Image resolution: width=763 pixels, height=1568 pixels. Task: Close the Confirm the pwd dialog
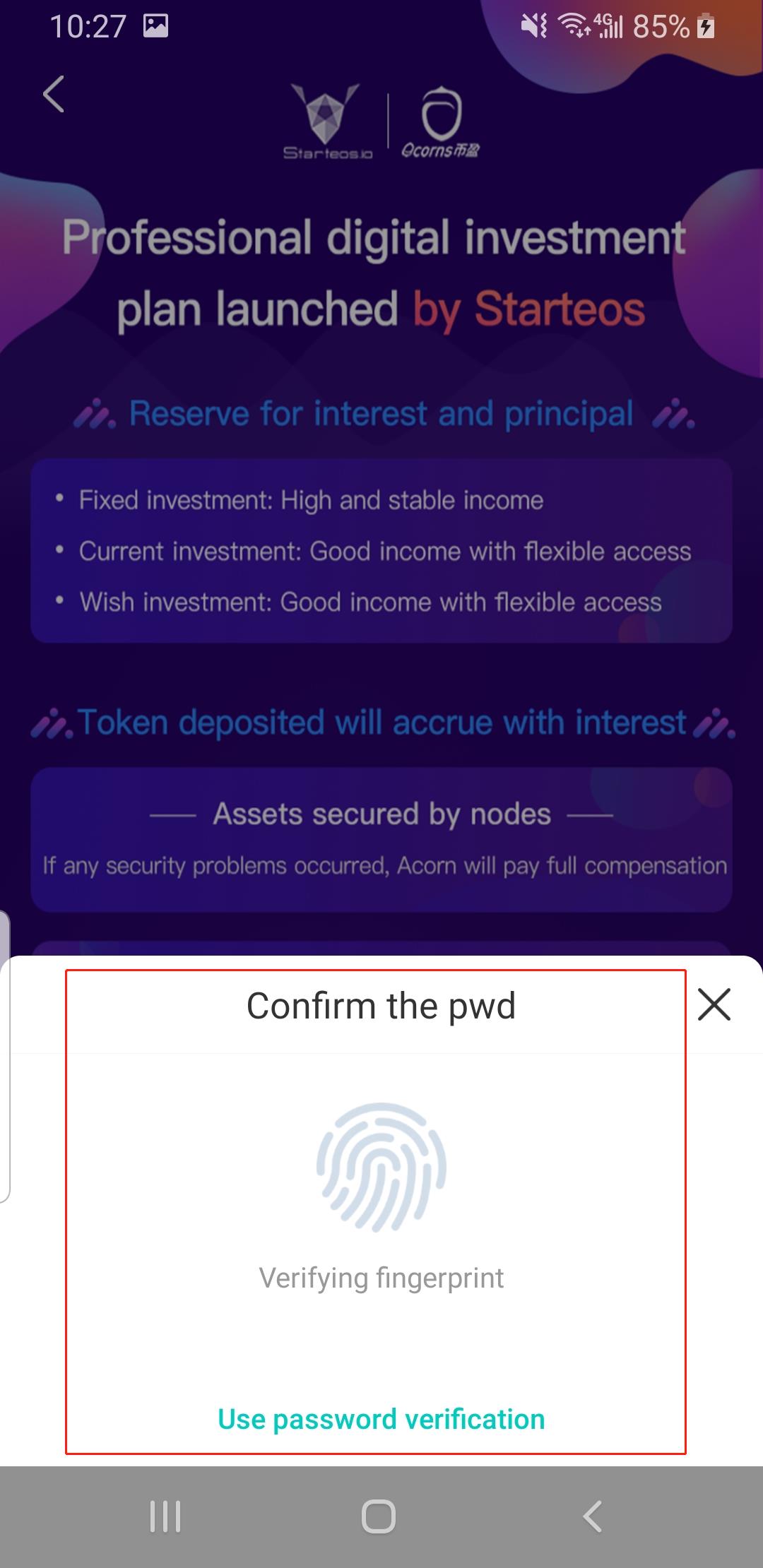[714, 1004]
